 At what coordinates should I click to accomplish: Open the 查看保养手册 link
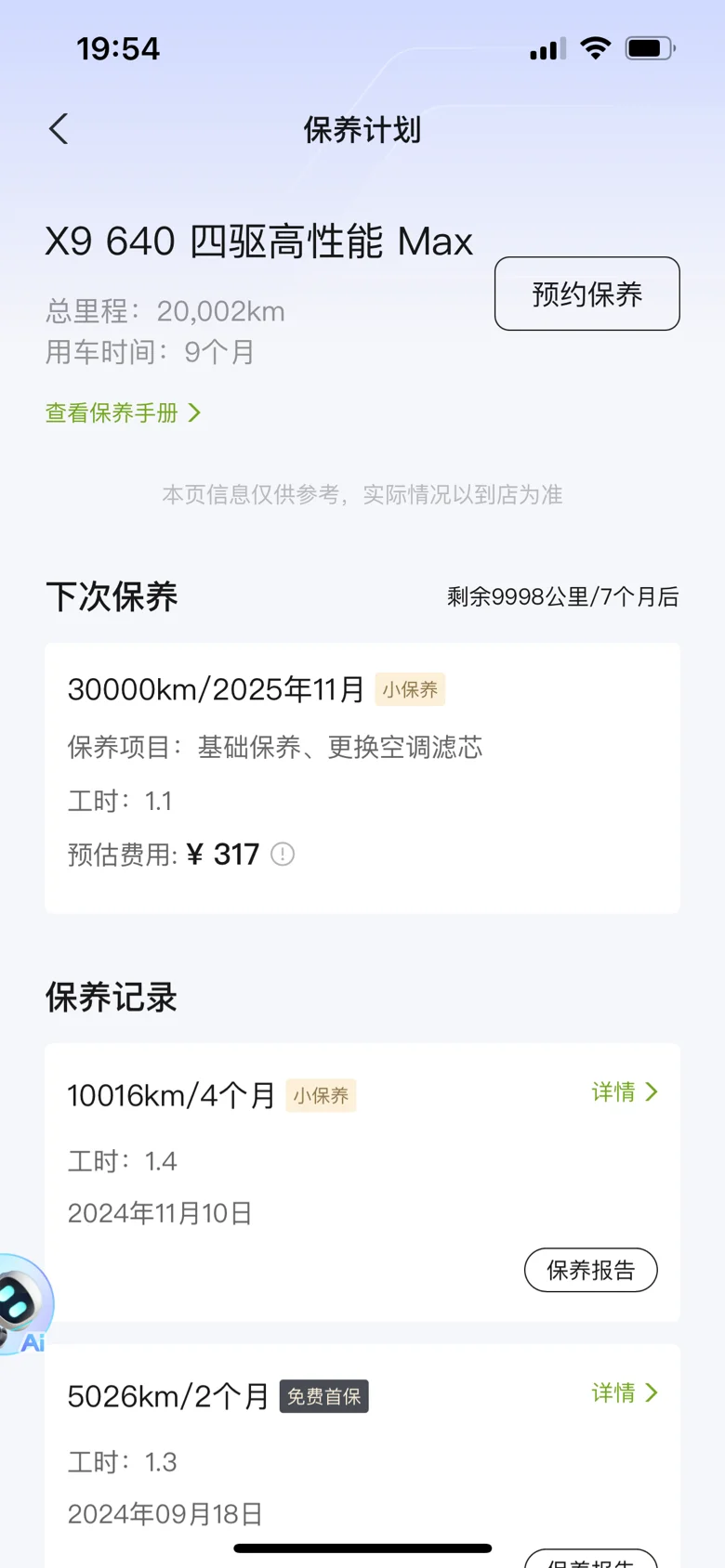[x=123, y=412]
